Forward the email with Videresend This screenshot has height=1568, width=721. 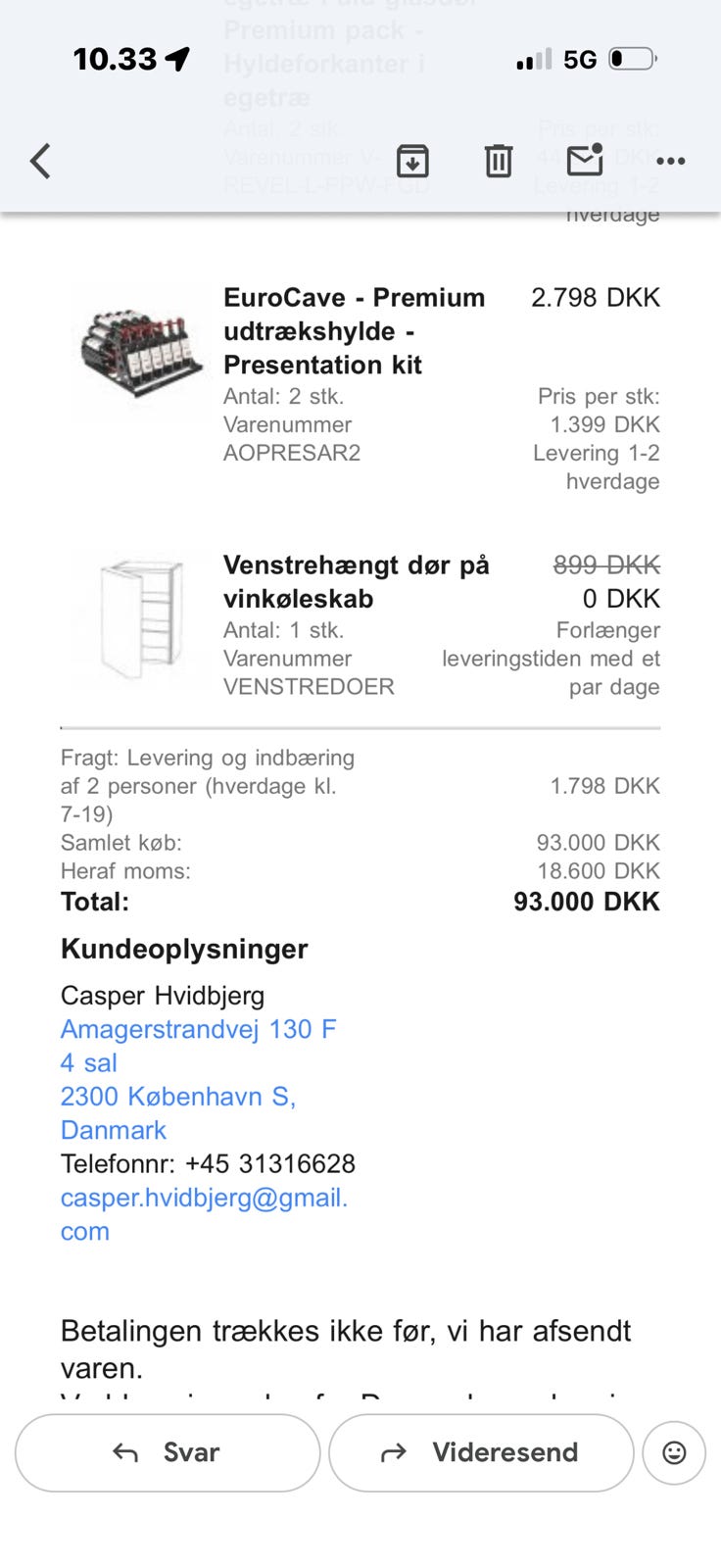coord(481,1452)
